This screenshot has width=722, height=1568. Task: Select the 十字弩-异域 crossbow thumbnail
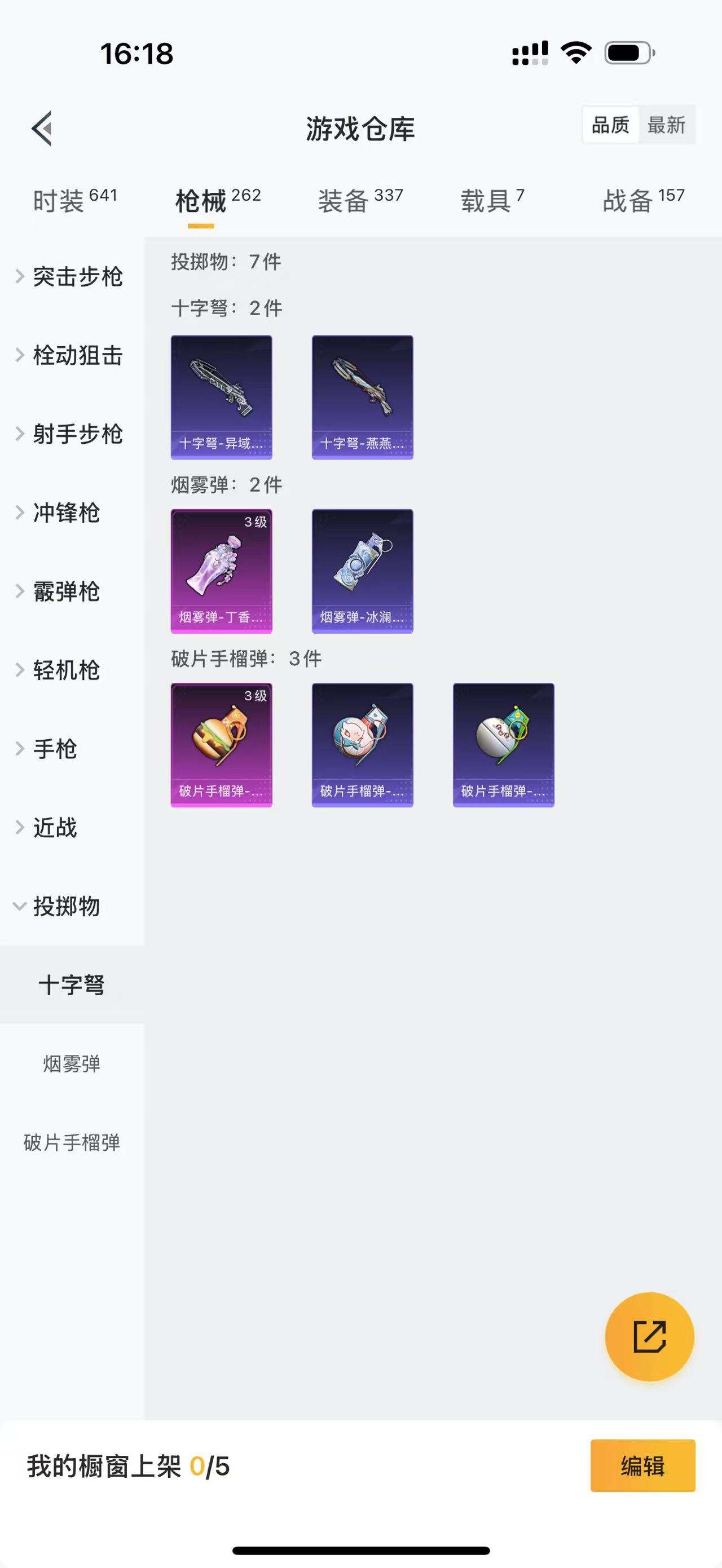click(x=222, y=396)
